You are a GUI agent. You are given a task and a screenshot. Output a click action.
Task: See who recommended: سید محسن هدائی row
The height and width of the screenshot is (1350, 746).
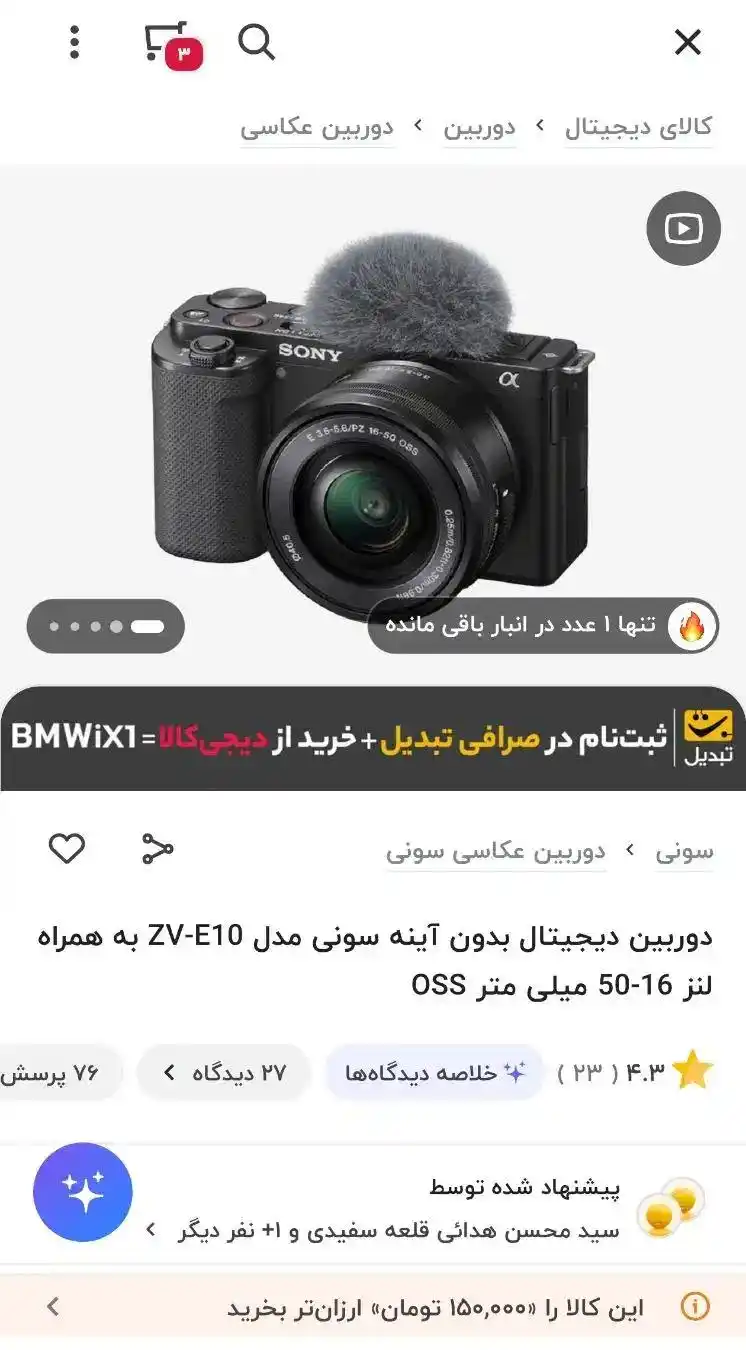[400, 1230]
